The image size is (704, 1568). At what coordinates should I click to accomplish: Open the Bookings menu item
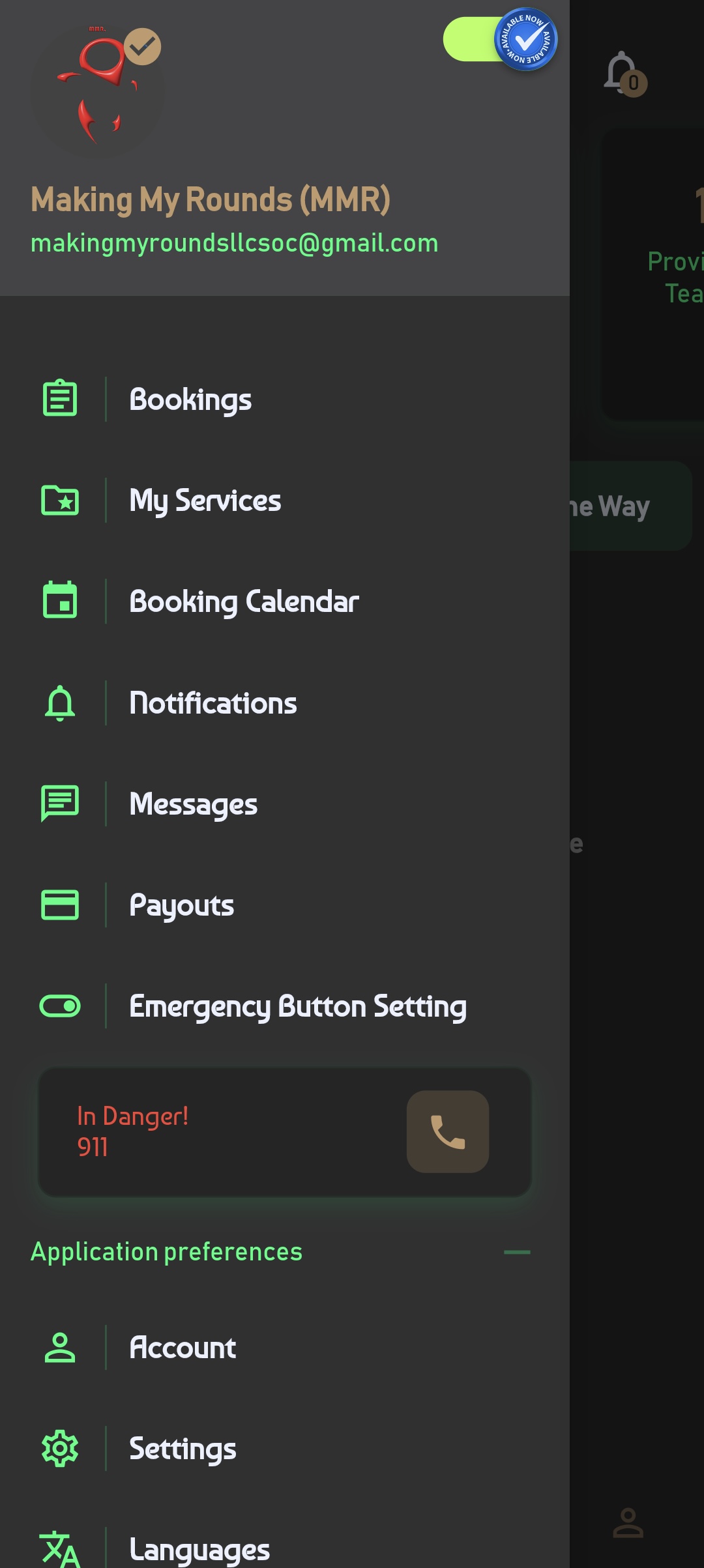point(190,399)
